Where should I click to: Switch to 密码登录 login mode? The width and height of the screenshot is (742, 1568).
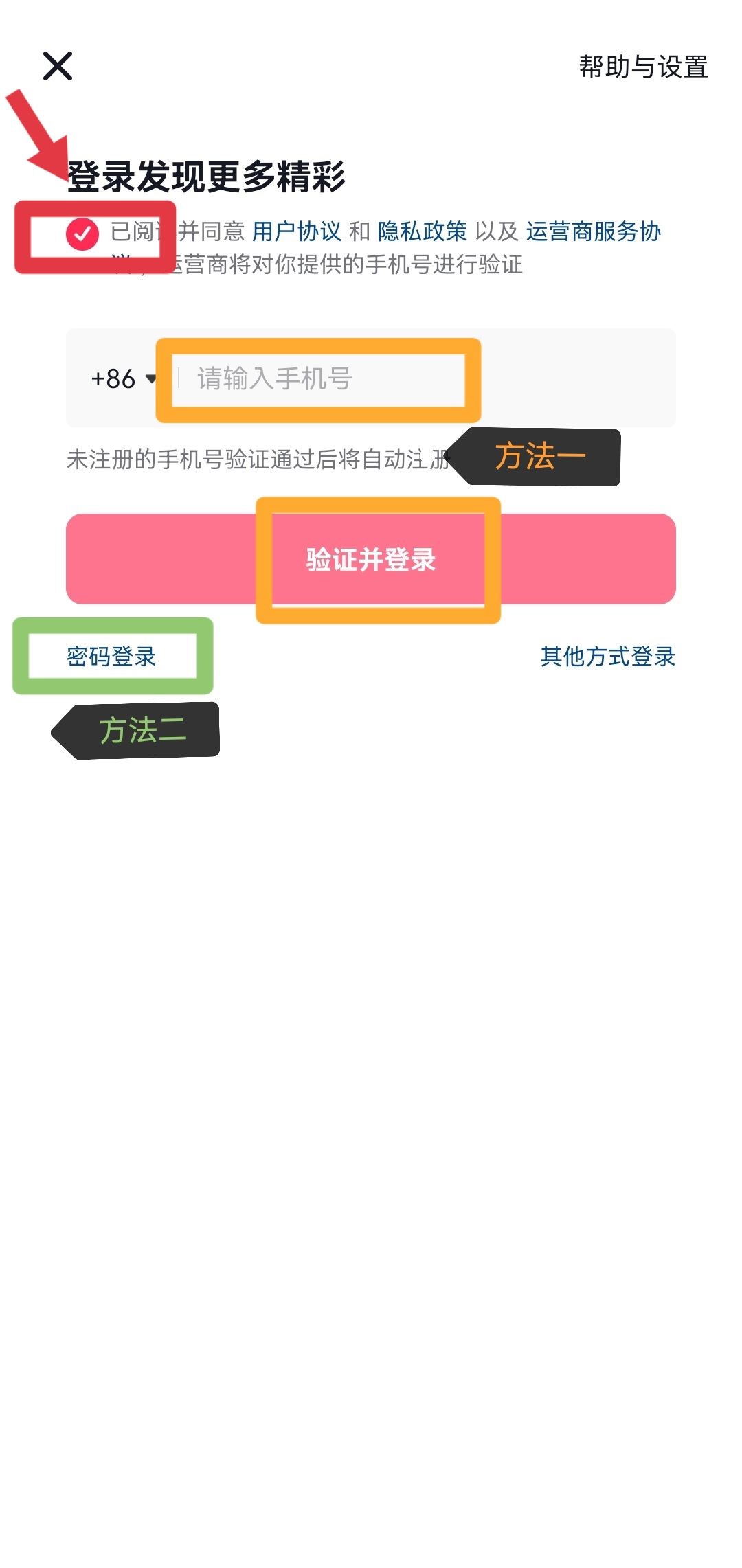pyautogui.click(x=112, y=656)
